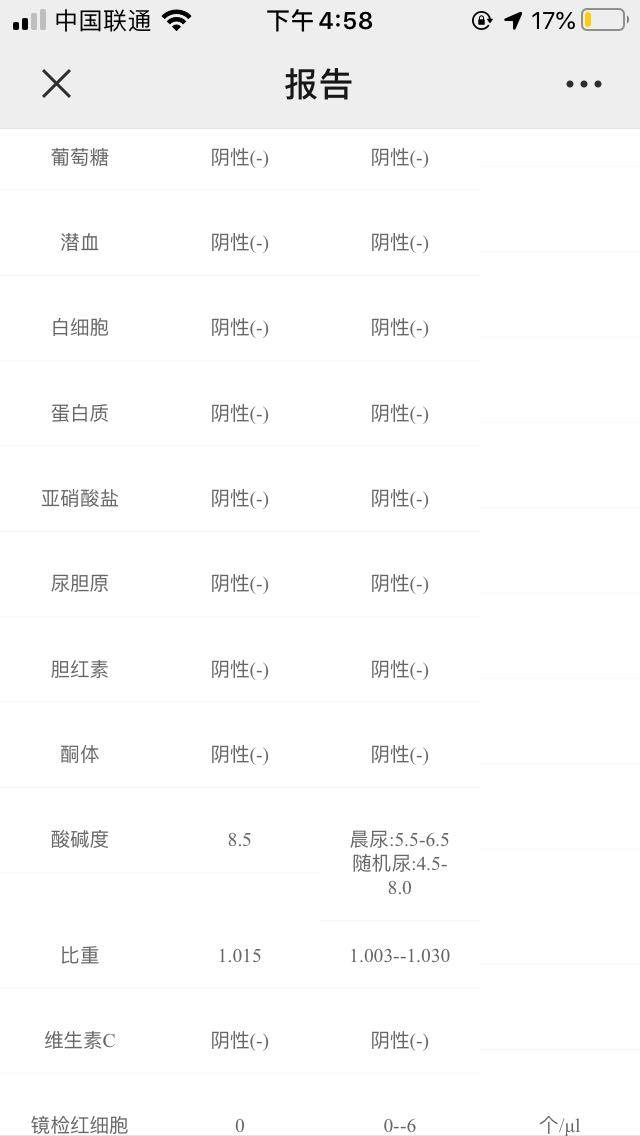Close the report page
The width and height of the screenshot is (640, 1136).
56,84
